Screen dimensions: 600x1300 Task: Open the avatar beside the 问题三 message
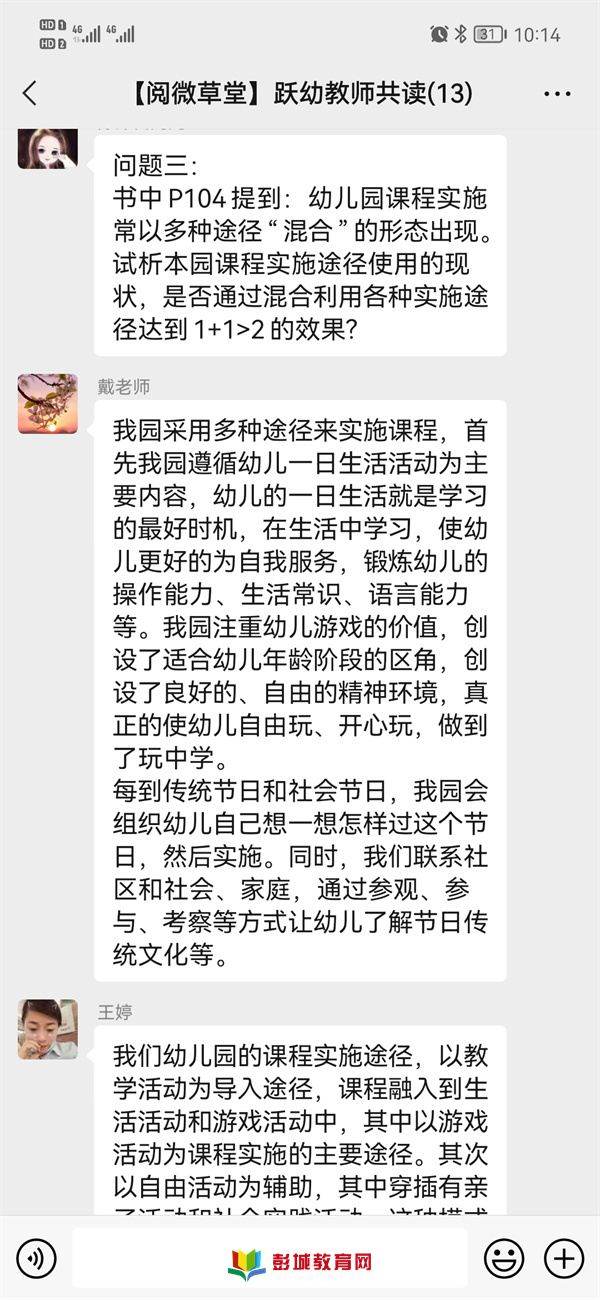click(47, 147)
